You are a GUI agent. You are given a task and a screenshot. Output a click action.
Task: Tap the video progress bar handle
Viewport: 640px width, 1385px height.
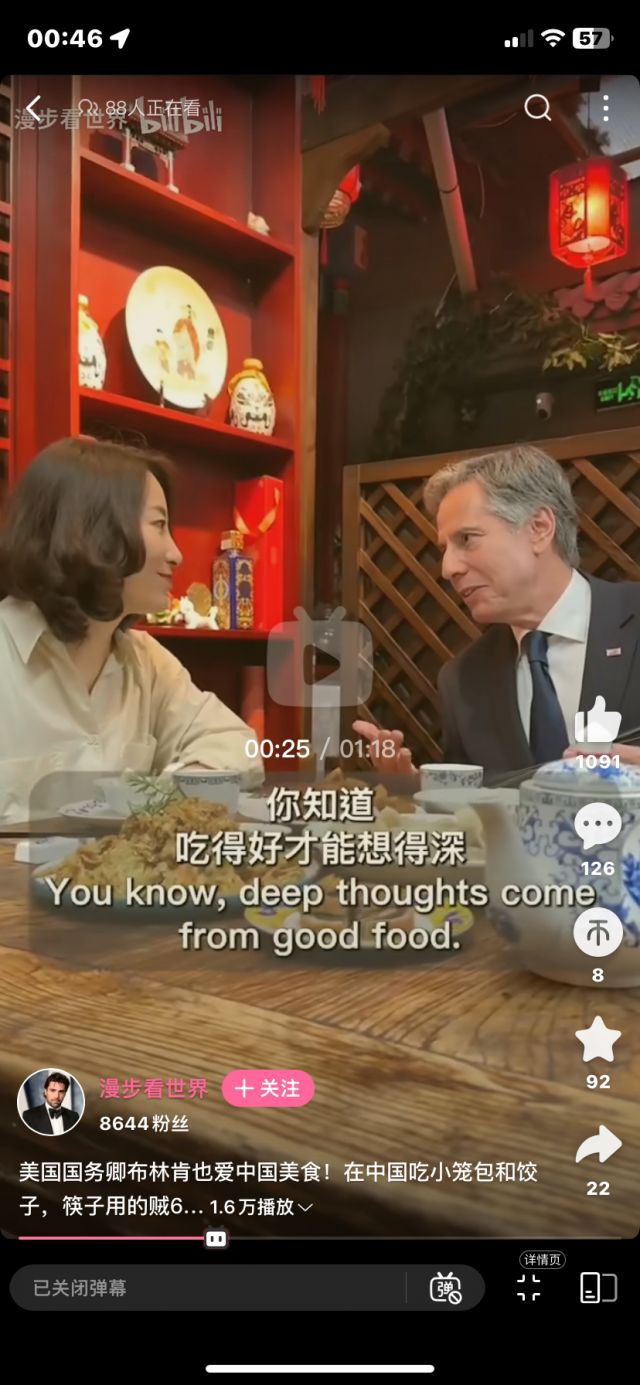[x=216, y=1239]
